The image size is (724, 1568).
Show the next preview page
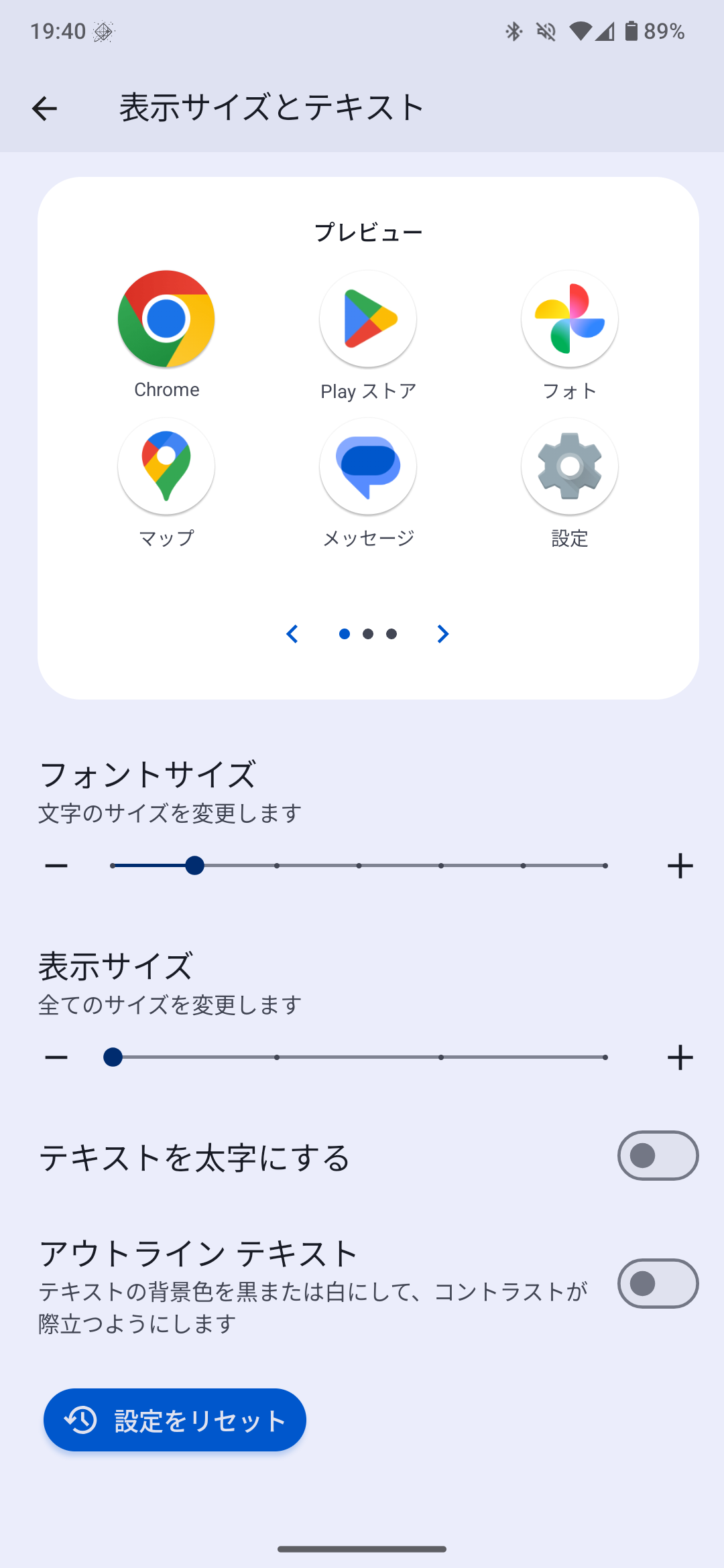tap(442, 634)
